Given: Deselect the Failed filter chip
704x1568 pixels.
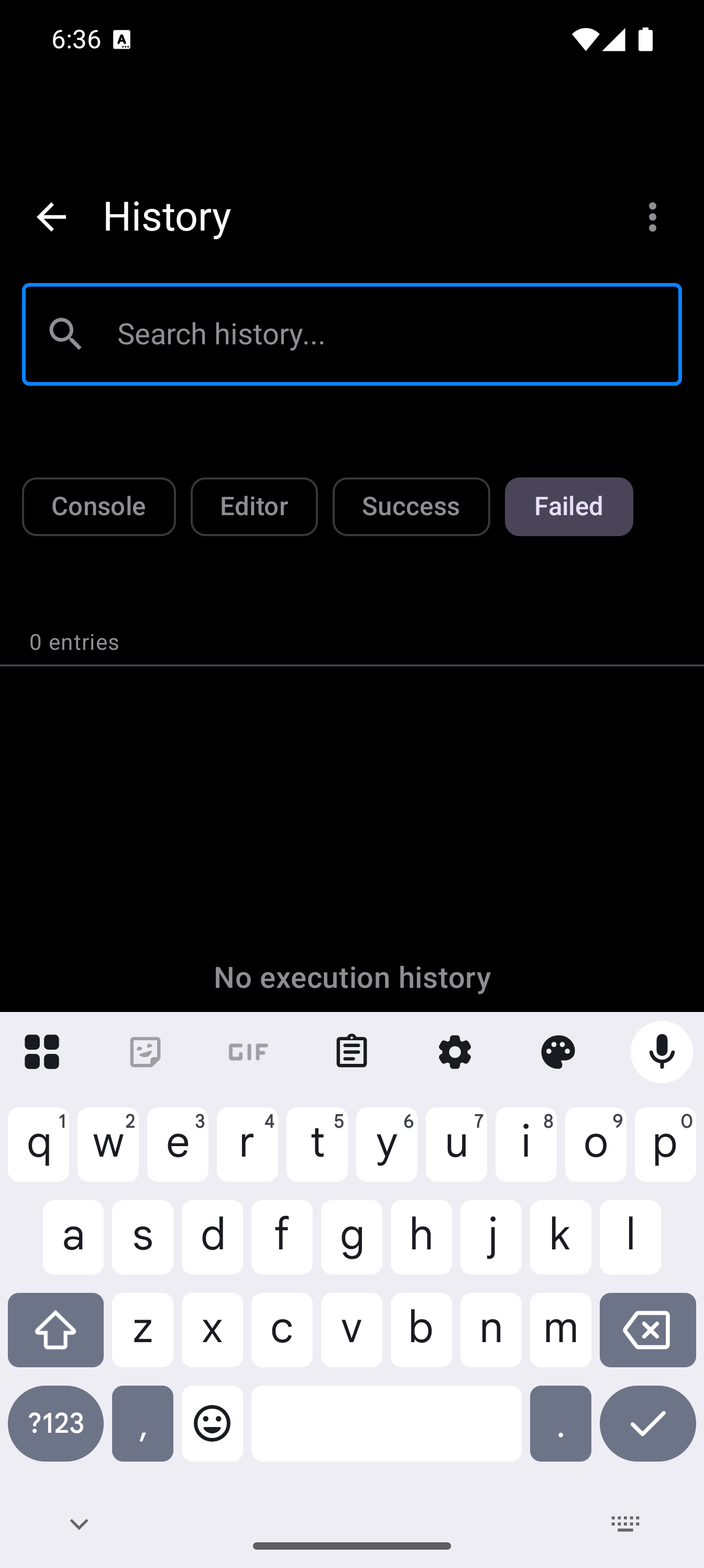Looking at the screenshot, I should 568,506.
